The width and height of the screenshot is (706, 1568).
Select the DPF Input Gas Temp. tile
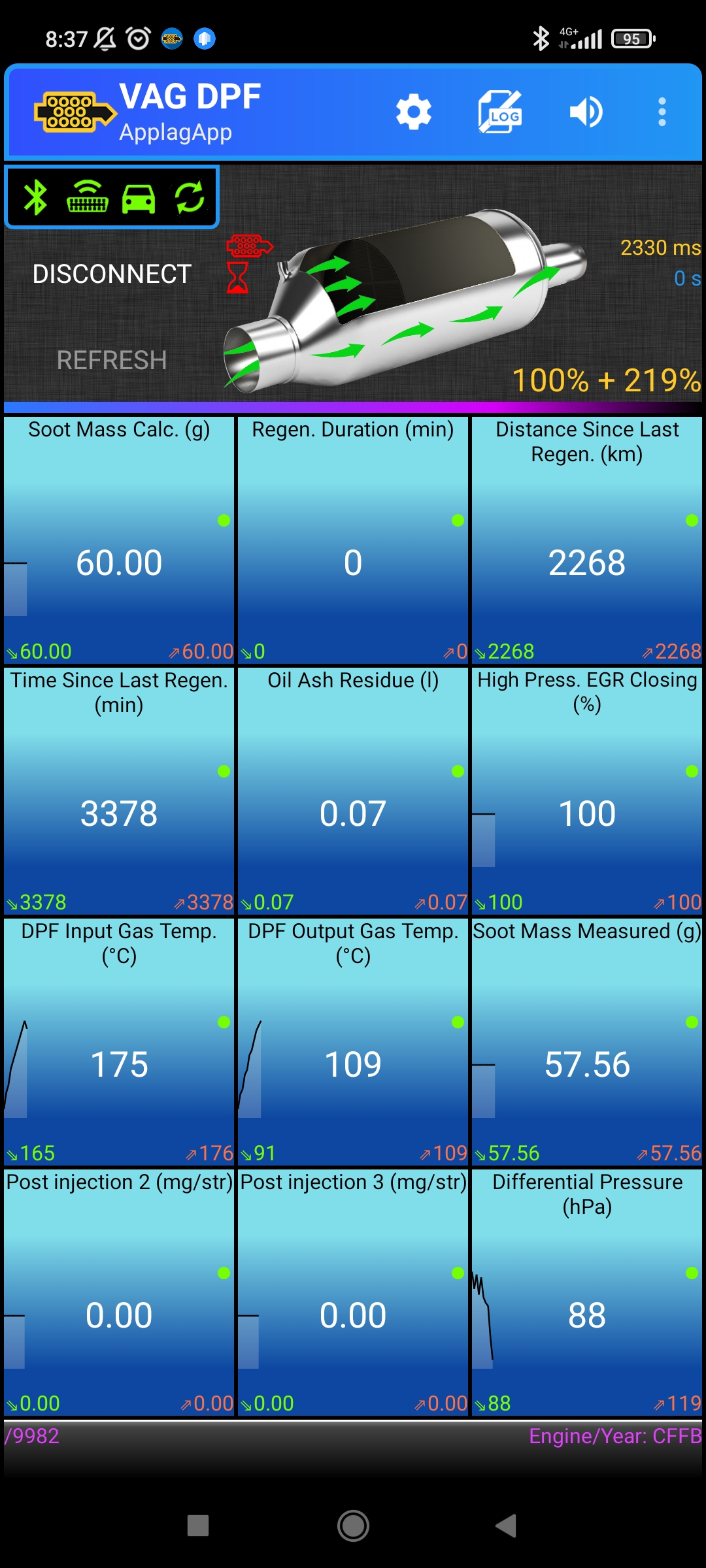coord(119,1042)
